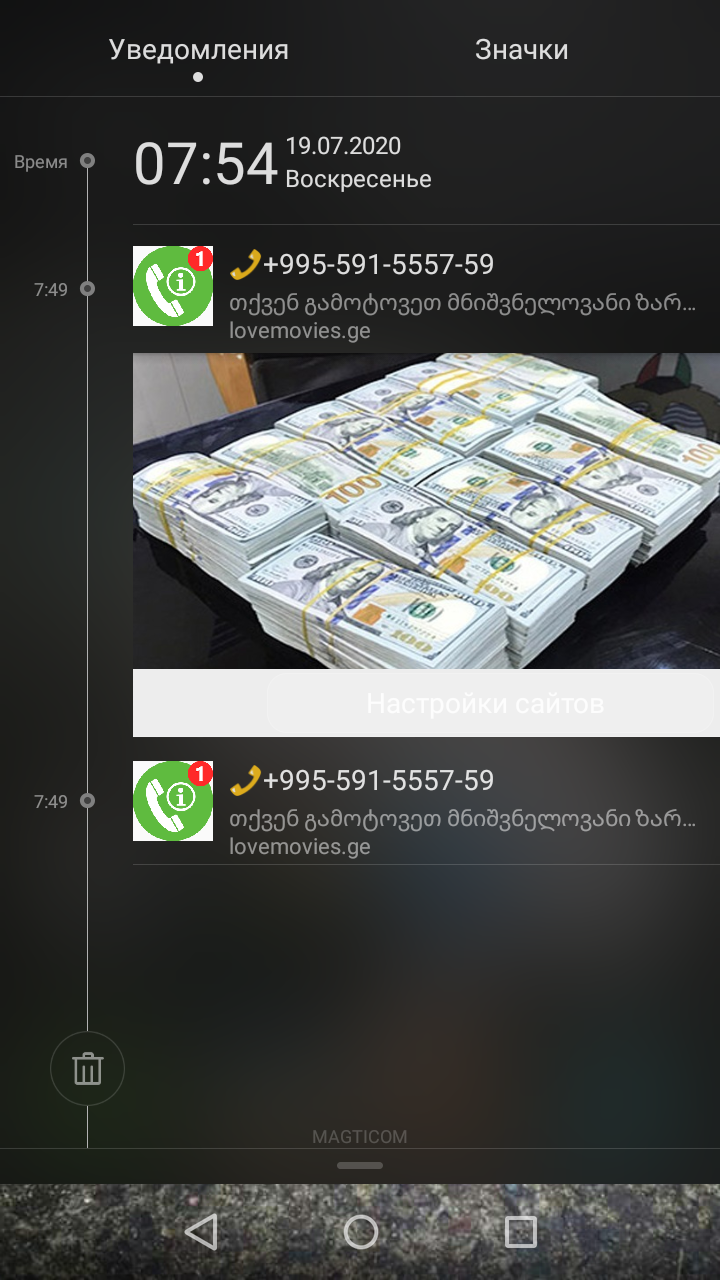
Task: Clear all notifications with trash icon
Action: [87, 1069]
